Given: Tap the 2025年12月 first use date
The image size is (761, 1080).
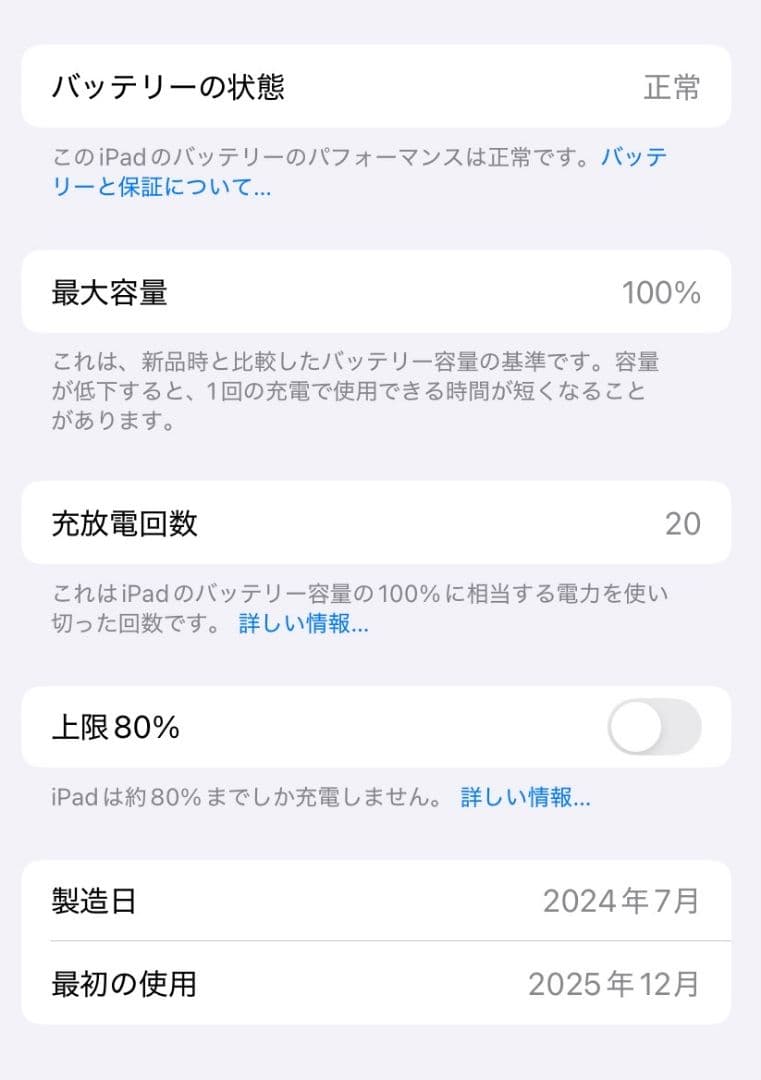Looking at the screenshot, I should click(613, 984).
